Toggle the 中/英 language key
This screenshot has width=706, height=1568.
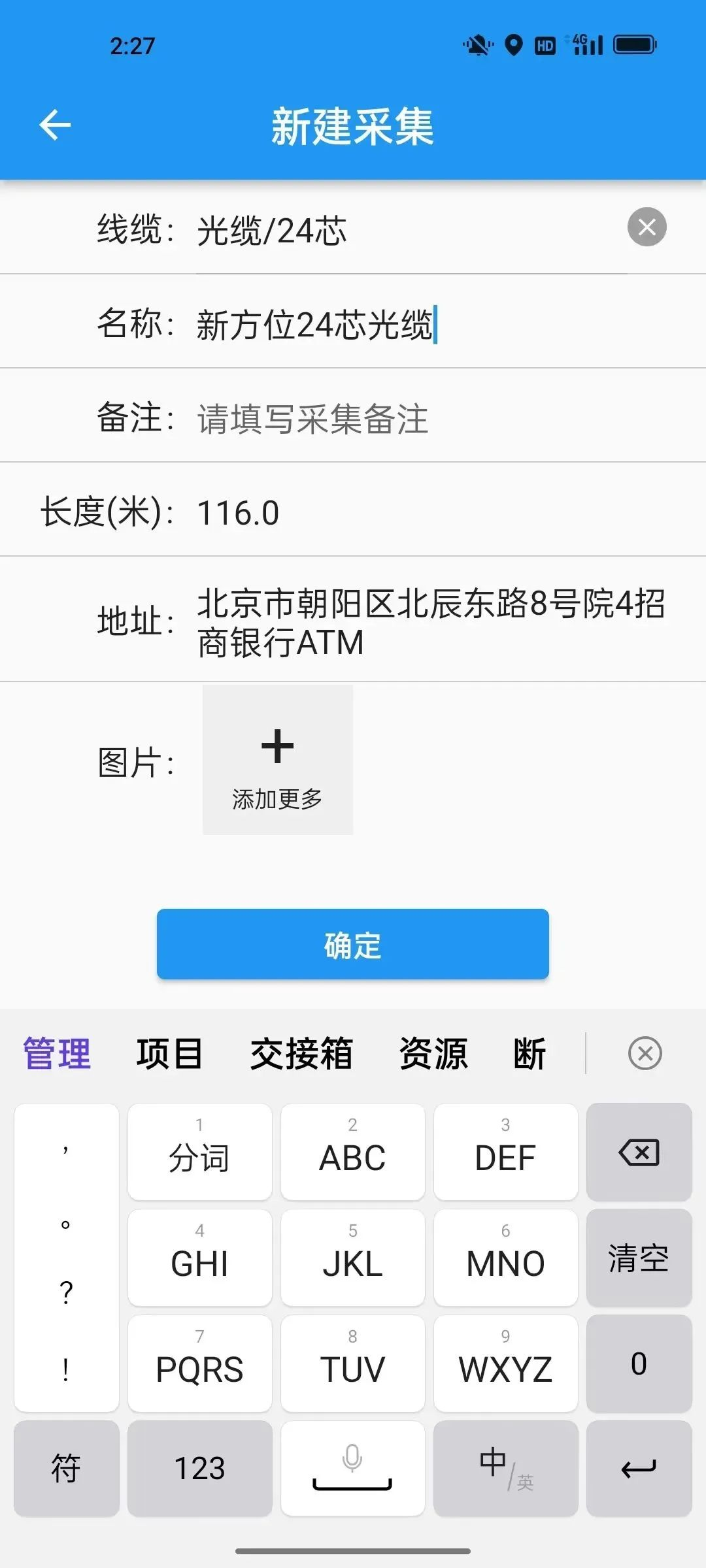click(x=505, y=1469)
